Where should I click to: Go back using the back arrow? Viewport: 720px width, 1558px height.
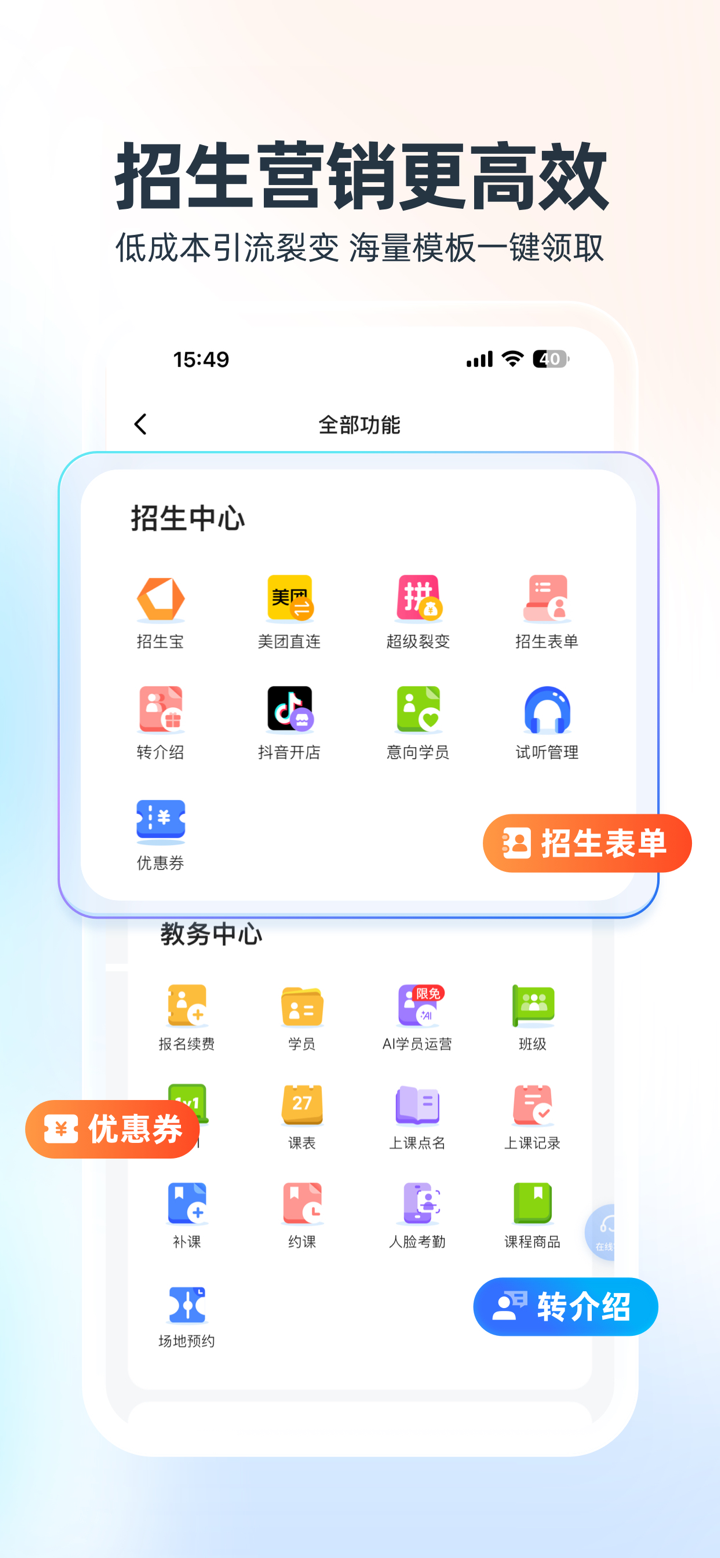(140, 424)
